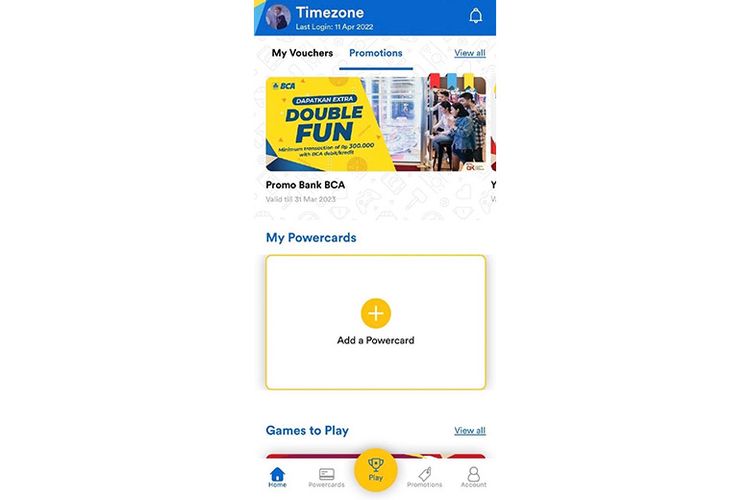Switch to the Account tab
Image resolution: width=750 pixels, height=500 pixels.
click(x=473, y=477)
